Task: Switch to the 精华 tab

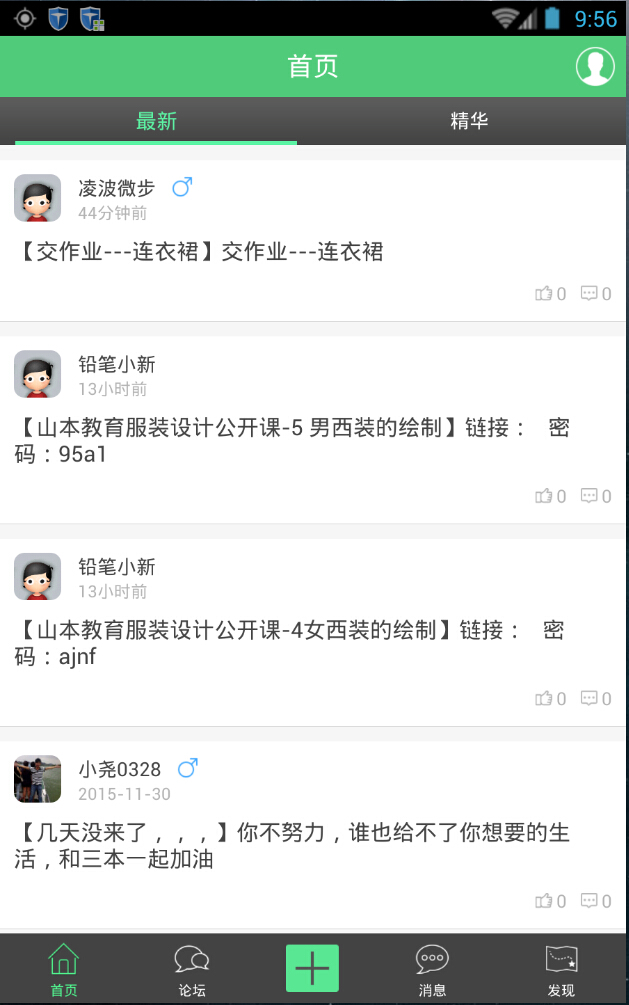Action: [470, 122]
